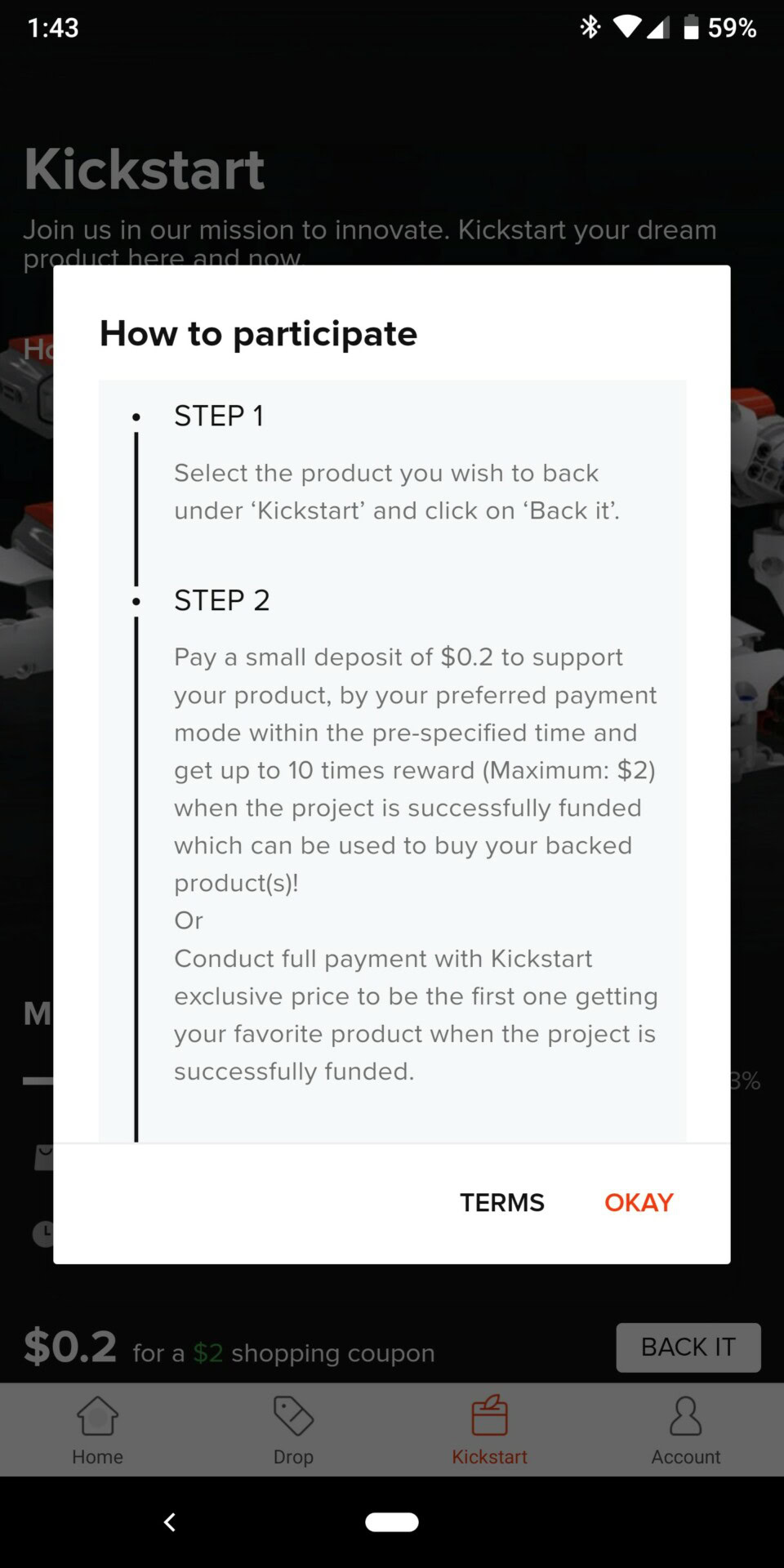Screen dimensions: 784x1568
Task: Switch to the Drop tab
Action: point(293,1430)
